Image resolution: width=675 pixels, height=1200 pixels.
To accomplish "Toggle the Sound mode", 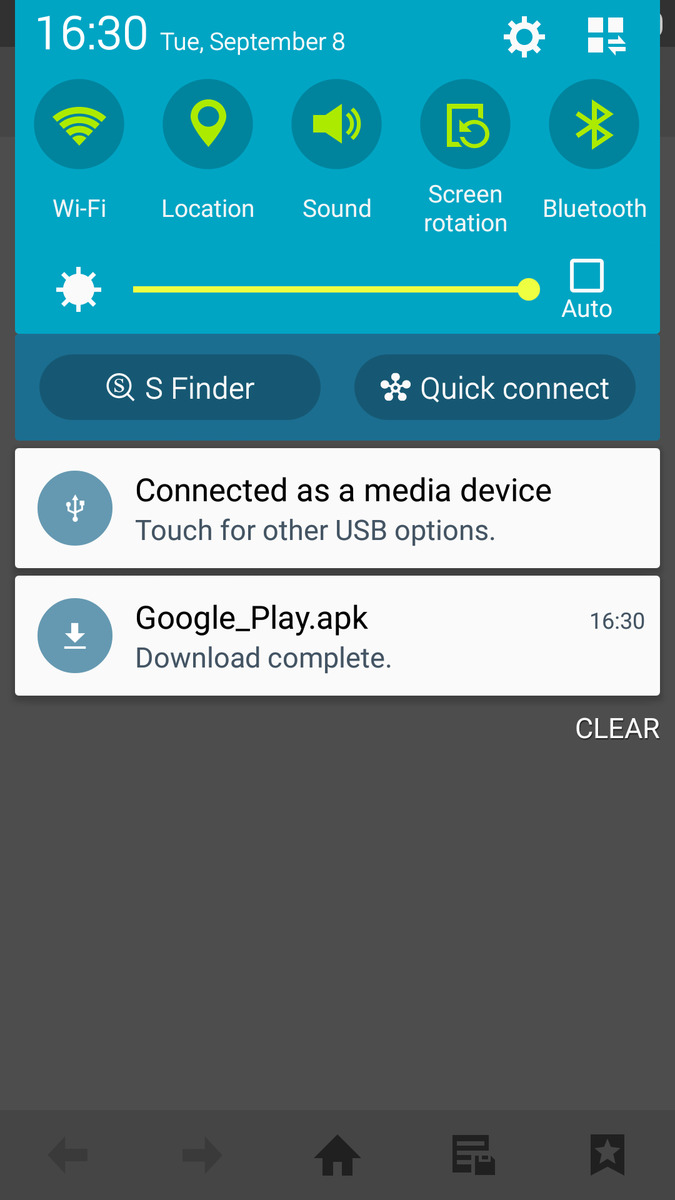I will pos(337,125).
